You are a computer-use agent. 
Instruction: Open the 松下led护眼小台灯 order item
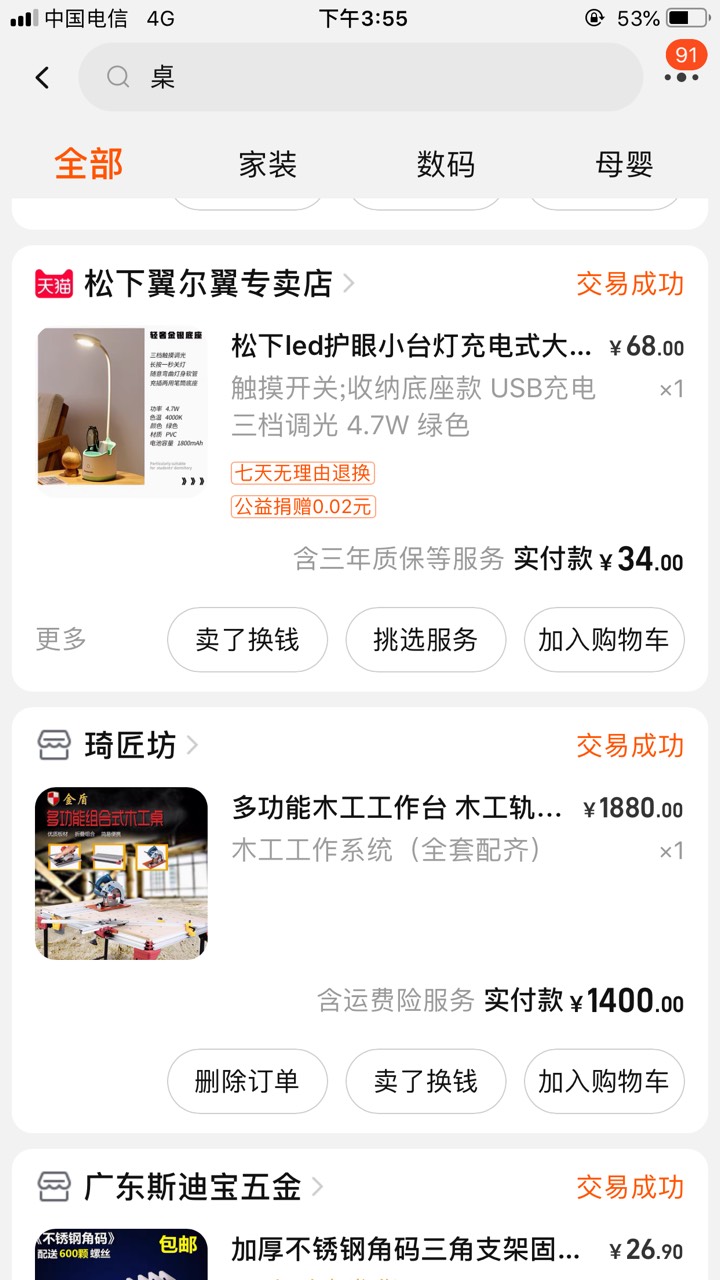tap(412, 348)
